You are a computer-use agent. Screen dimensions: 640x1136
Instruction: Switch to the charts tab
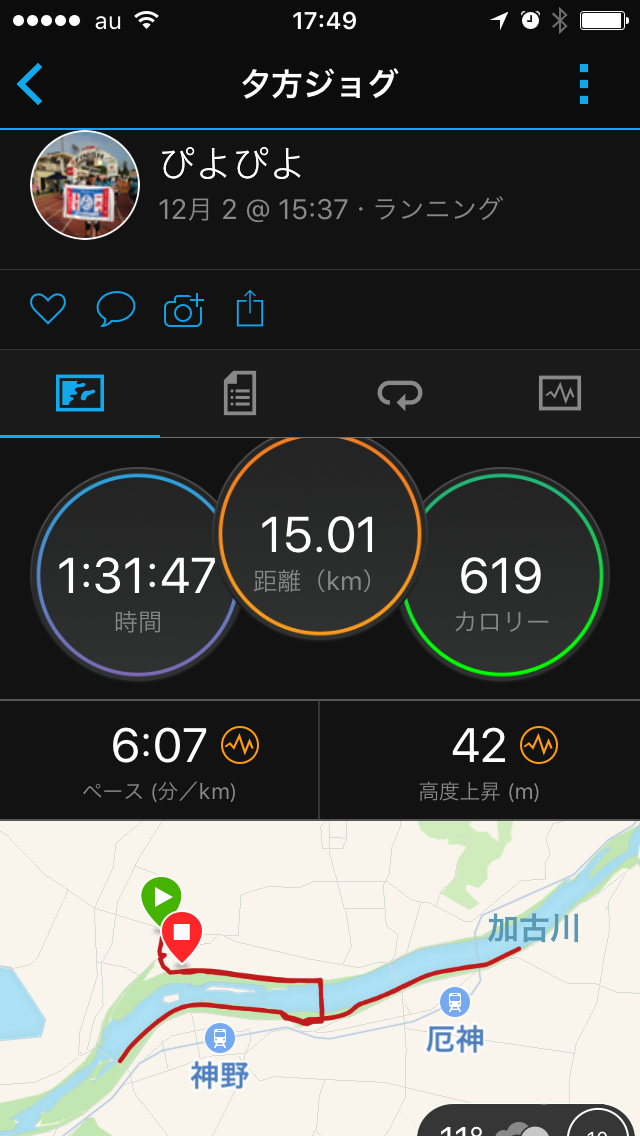(559, 393)
